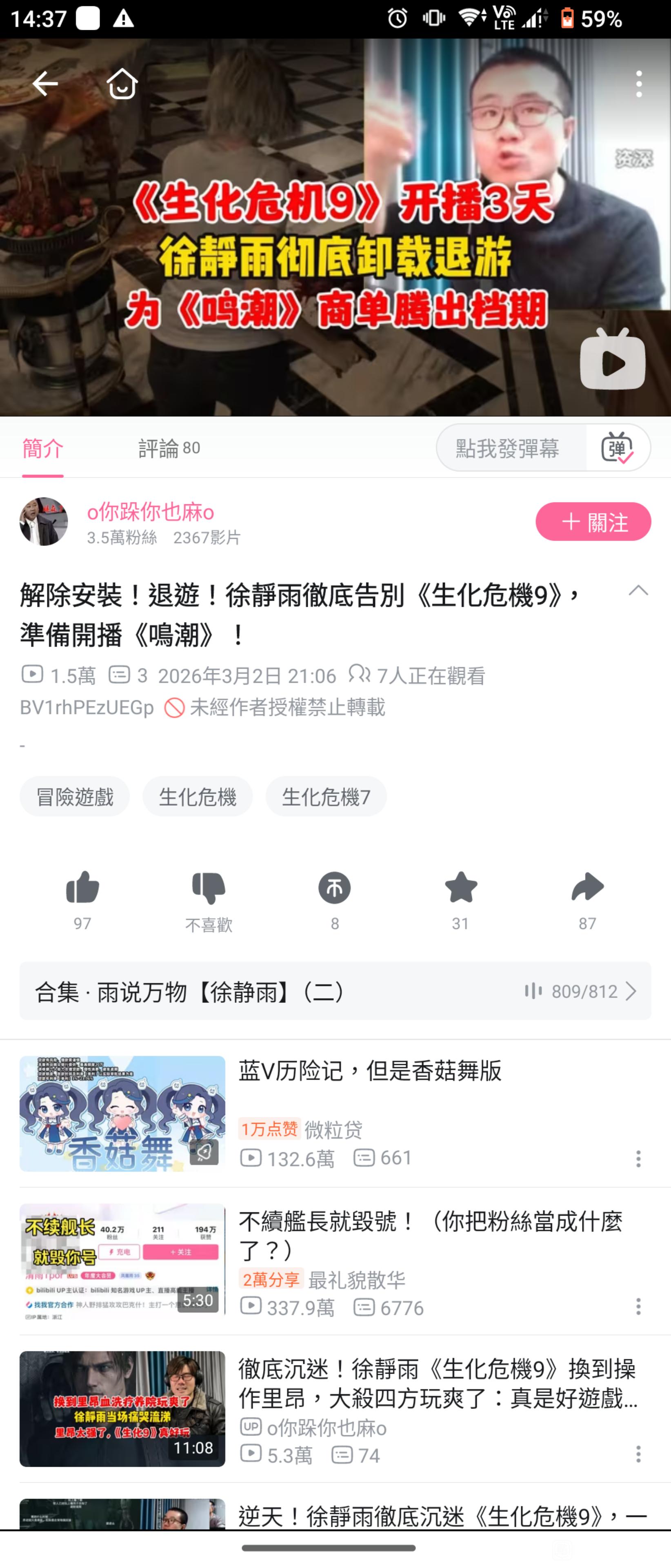The height and width of the screenshot is (1568, 671).
Task: Select the 生化危機7 tag
Action: click(325, 796)
